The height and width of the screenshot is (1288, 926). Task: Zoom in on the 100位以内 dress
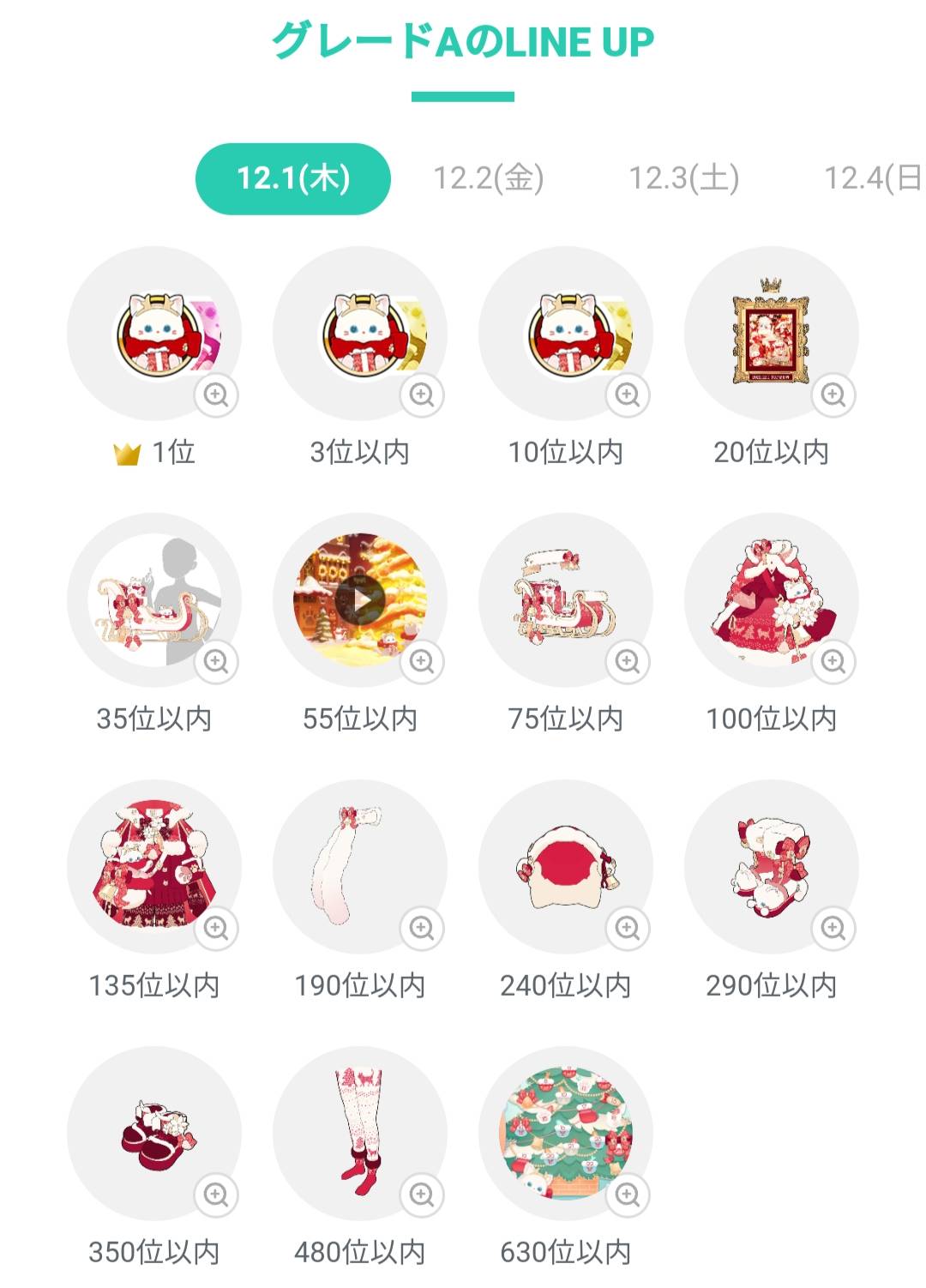click(833, 662)
